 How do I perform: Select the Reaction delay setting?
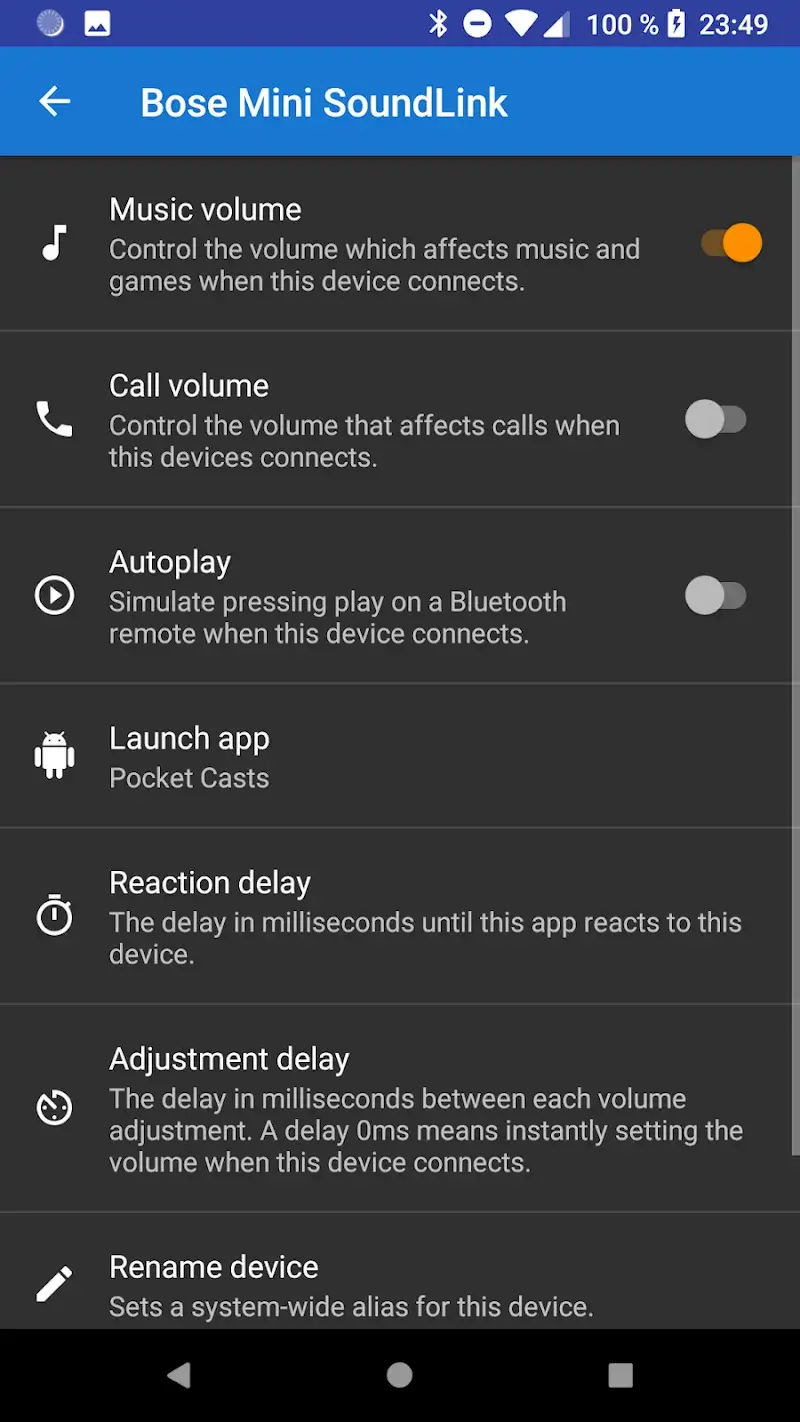click(x=400, y=915)
